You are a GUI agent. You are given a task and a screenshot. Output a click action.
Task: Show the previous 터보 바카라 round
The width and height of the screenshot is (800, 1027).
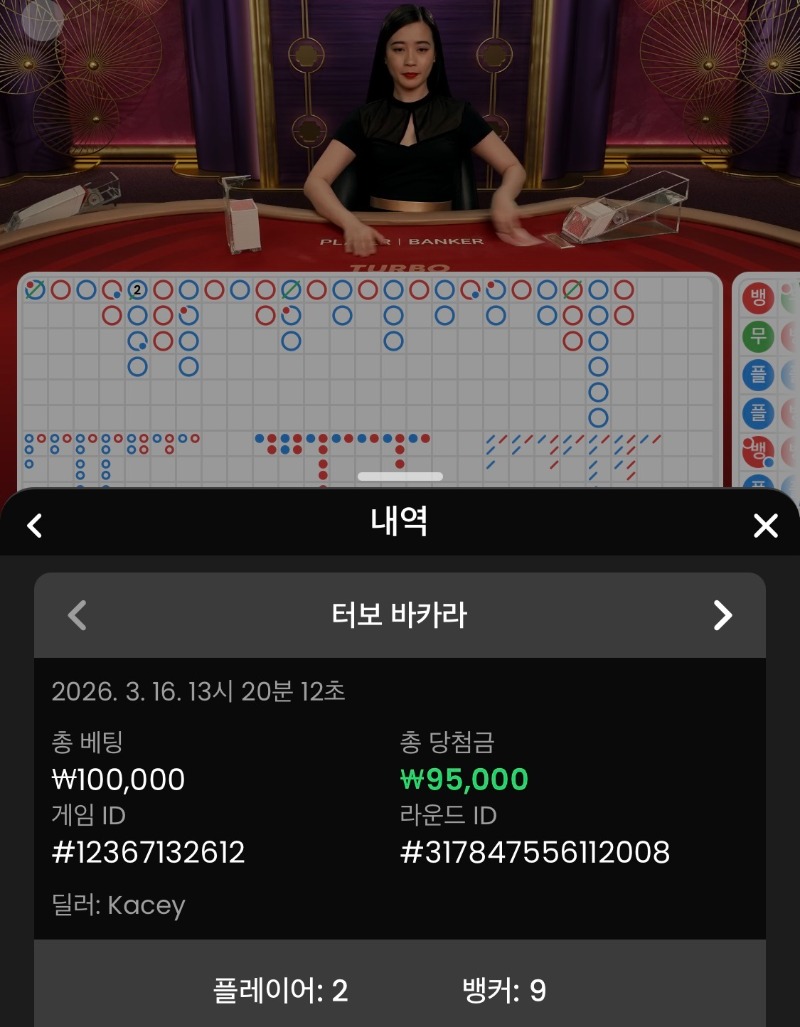pos(77,615)
